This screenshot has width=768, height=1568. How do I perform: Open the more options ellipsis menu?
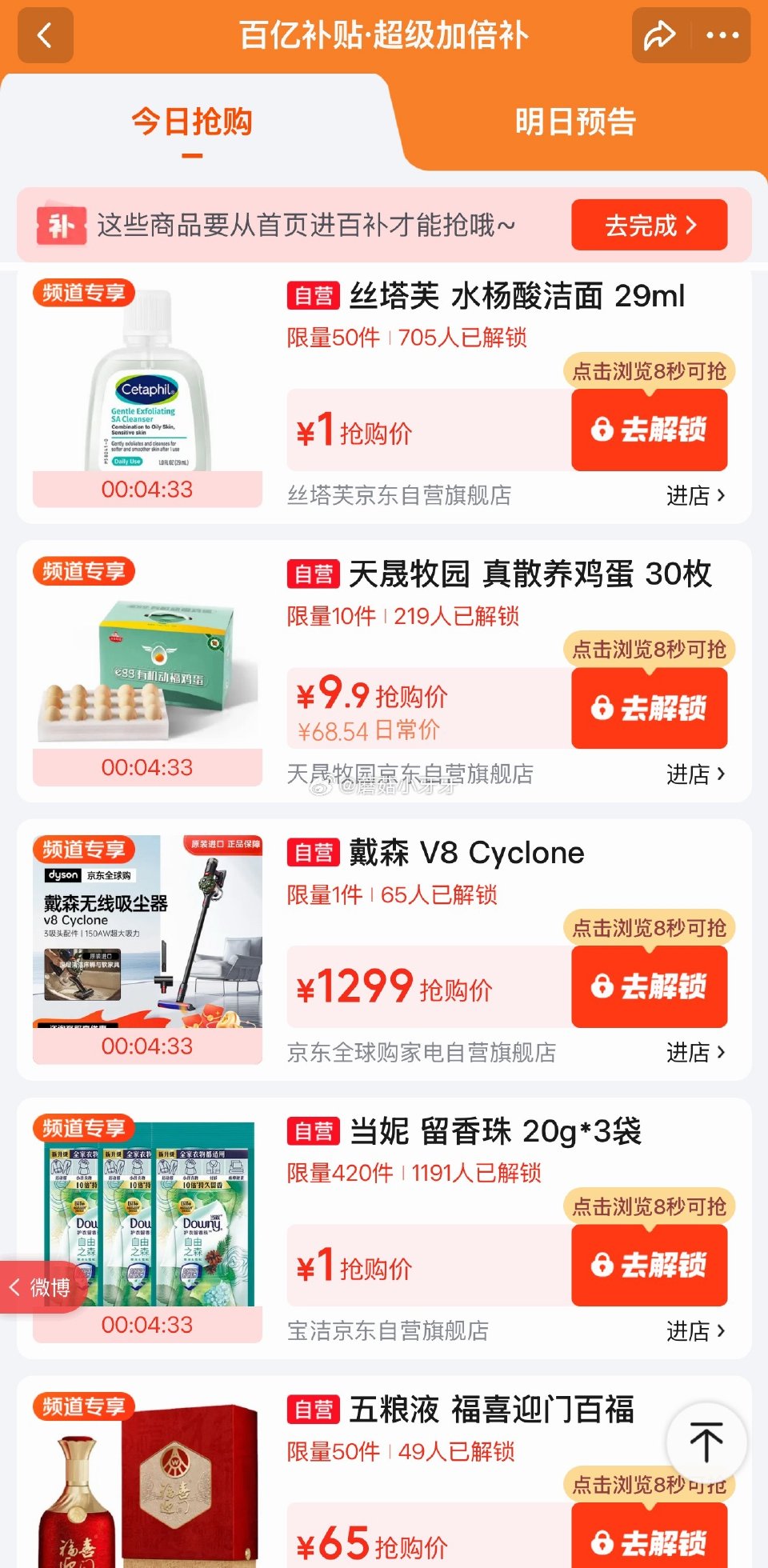point(722,35)
